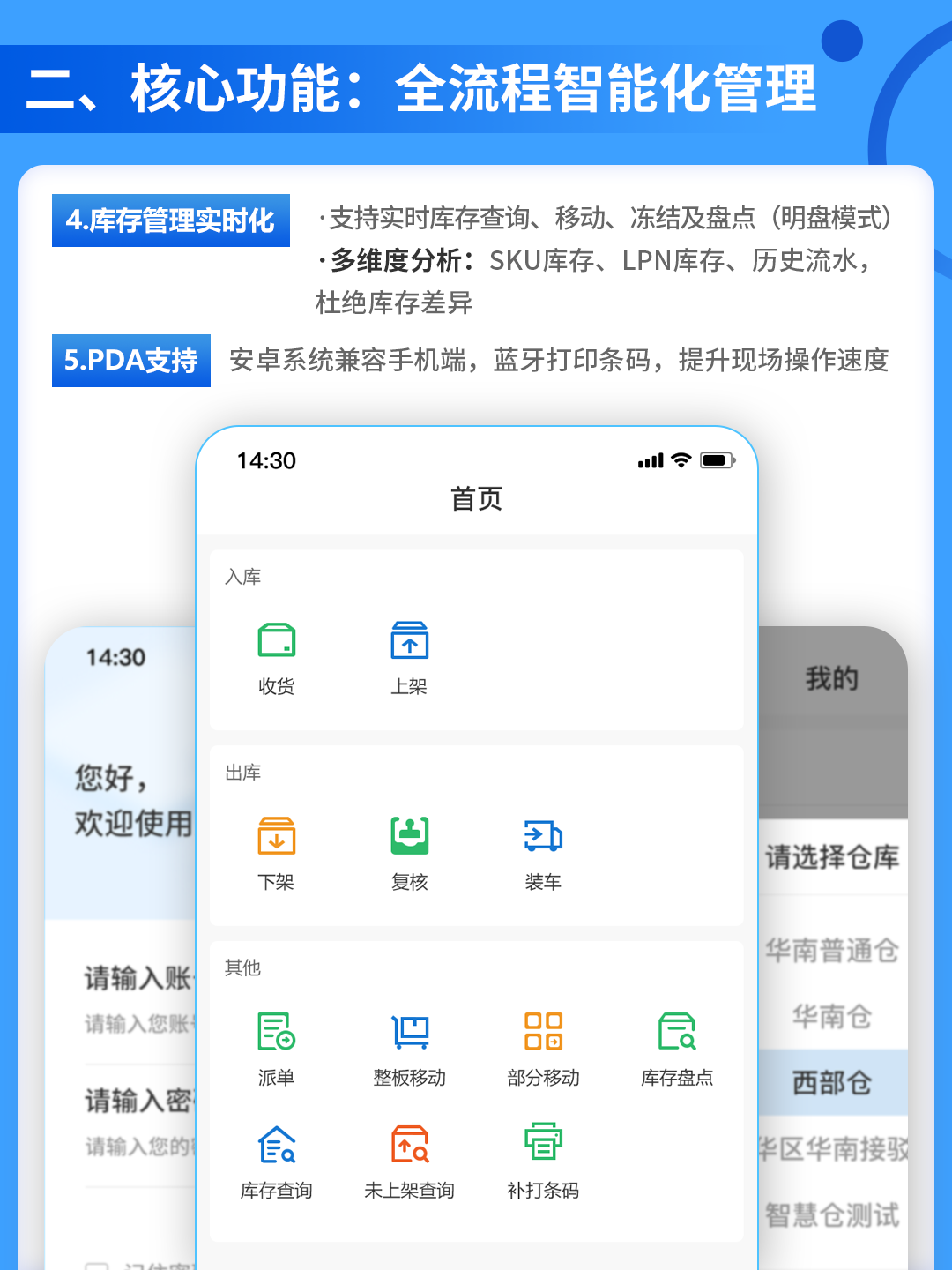
Task: Tap the 库存查询 (inventory query) icon
Action: coord(277,1144)
